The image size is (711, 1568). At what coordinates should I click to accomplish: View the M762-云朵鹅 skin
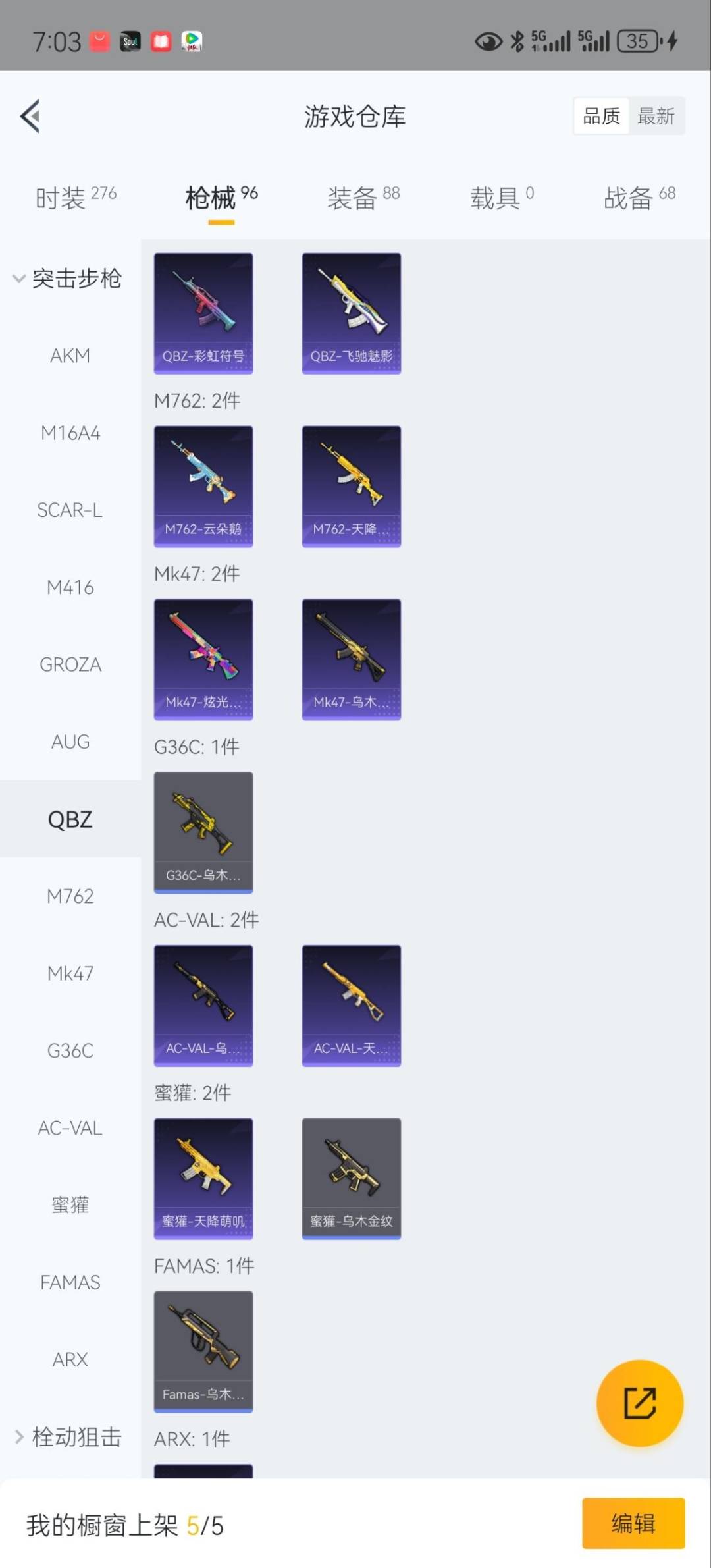click(x=203, y=486)
